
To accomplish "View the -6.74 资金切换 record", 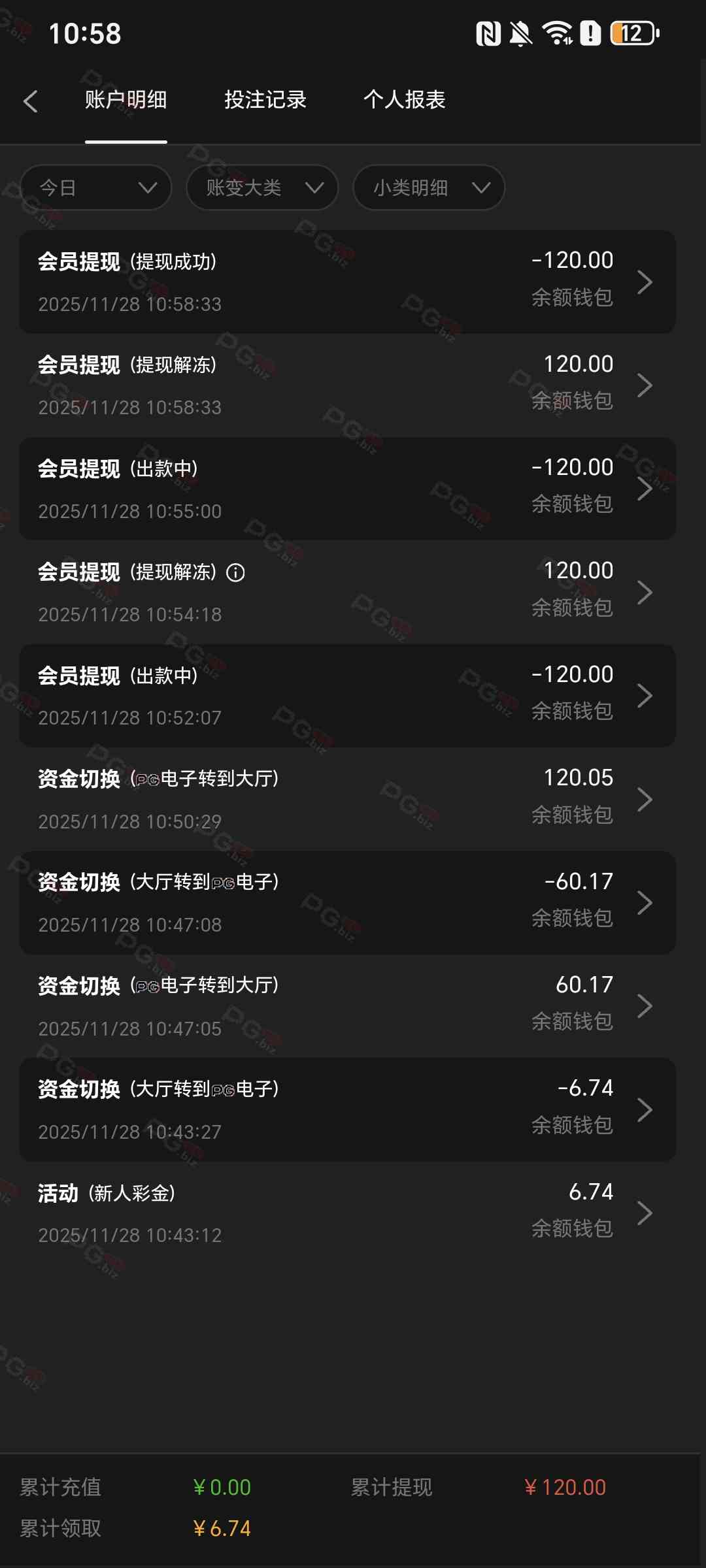I will click(346, 1109).
